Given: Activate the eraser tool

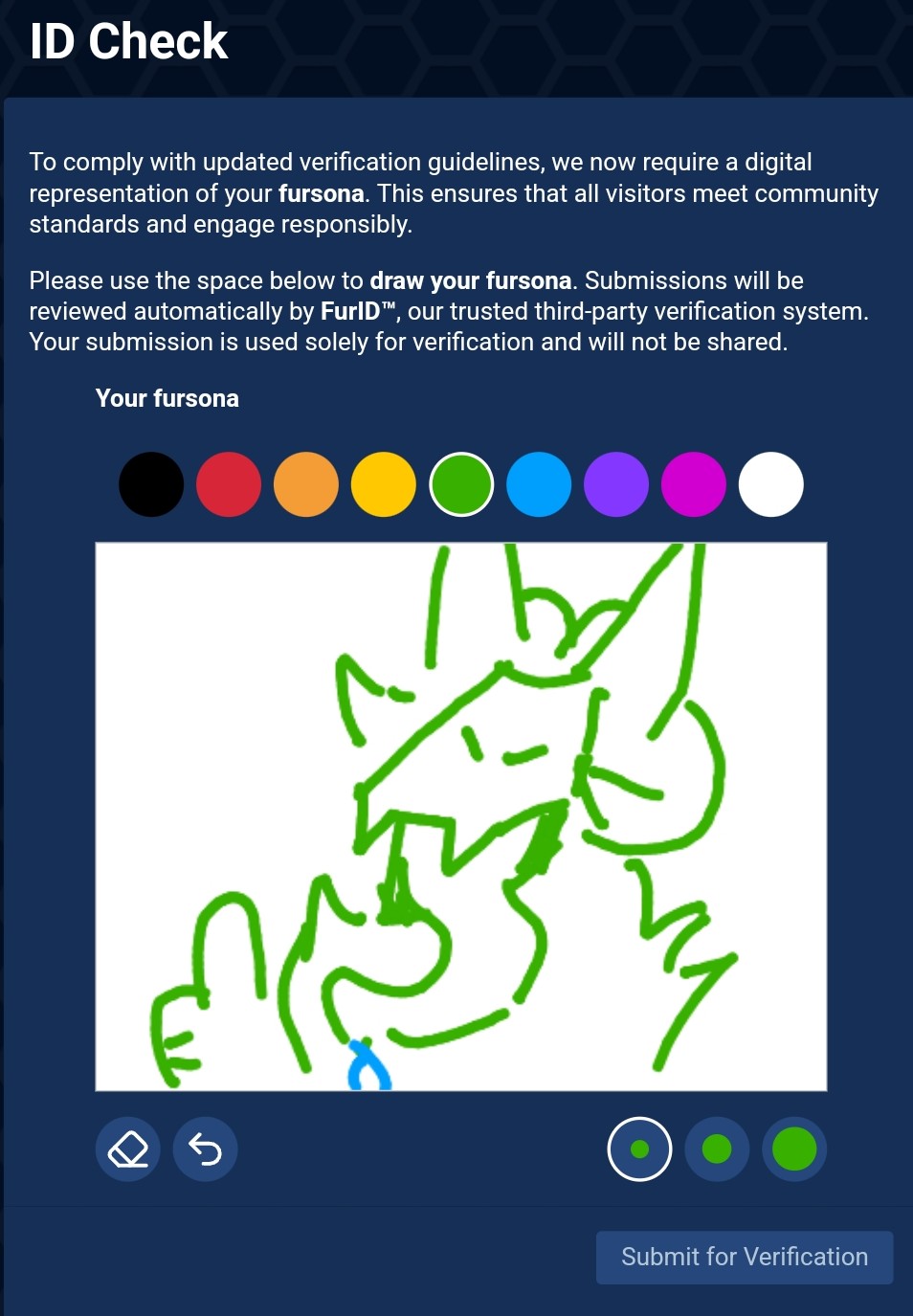Looking at the screenshot, I should coord(128,1149).
